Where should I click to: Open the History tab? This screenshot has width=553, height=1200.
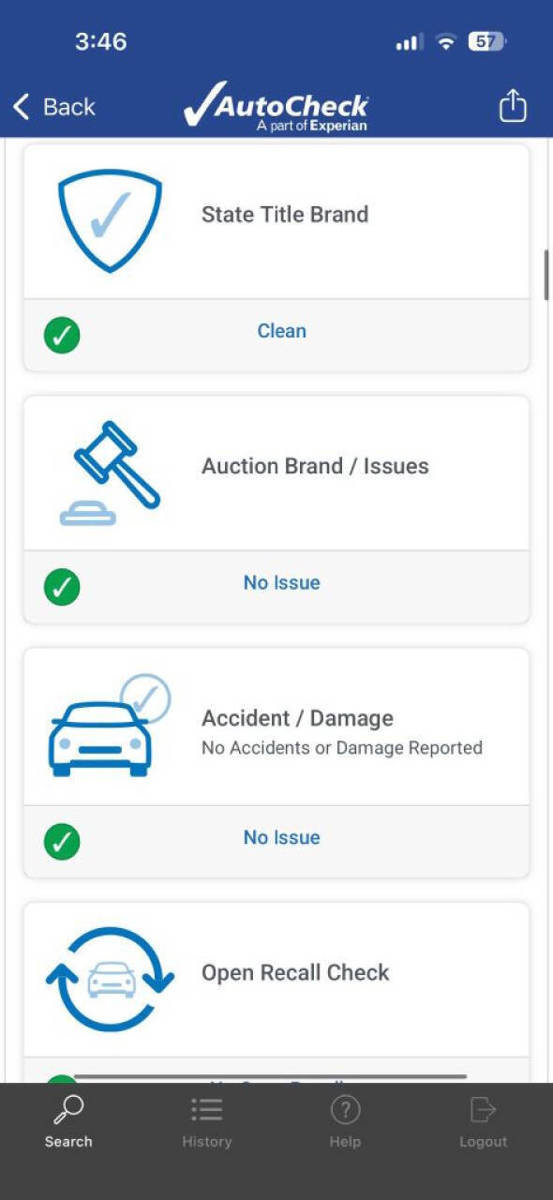click(x=207, y=1121)
